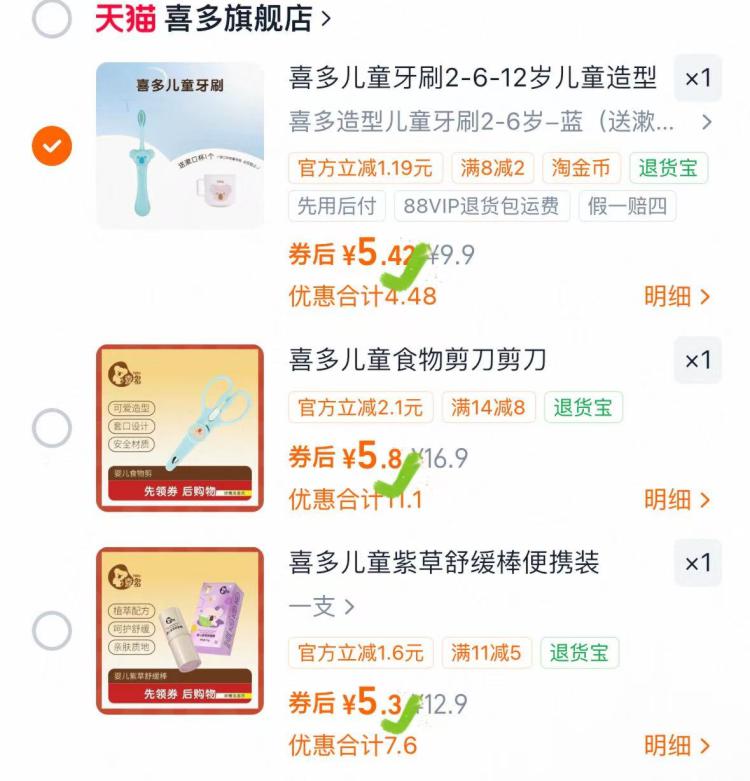Select the 喜多儿童食物剪刀 item checkbox
The width and height of the screenshot is (750, 781).
point(51,429)
